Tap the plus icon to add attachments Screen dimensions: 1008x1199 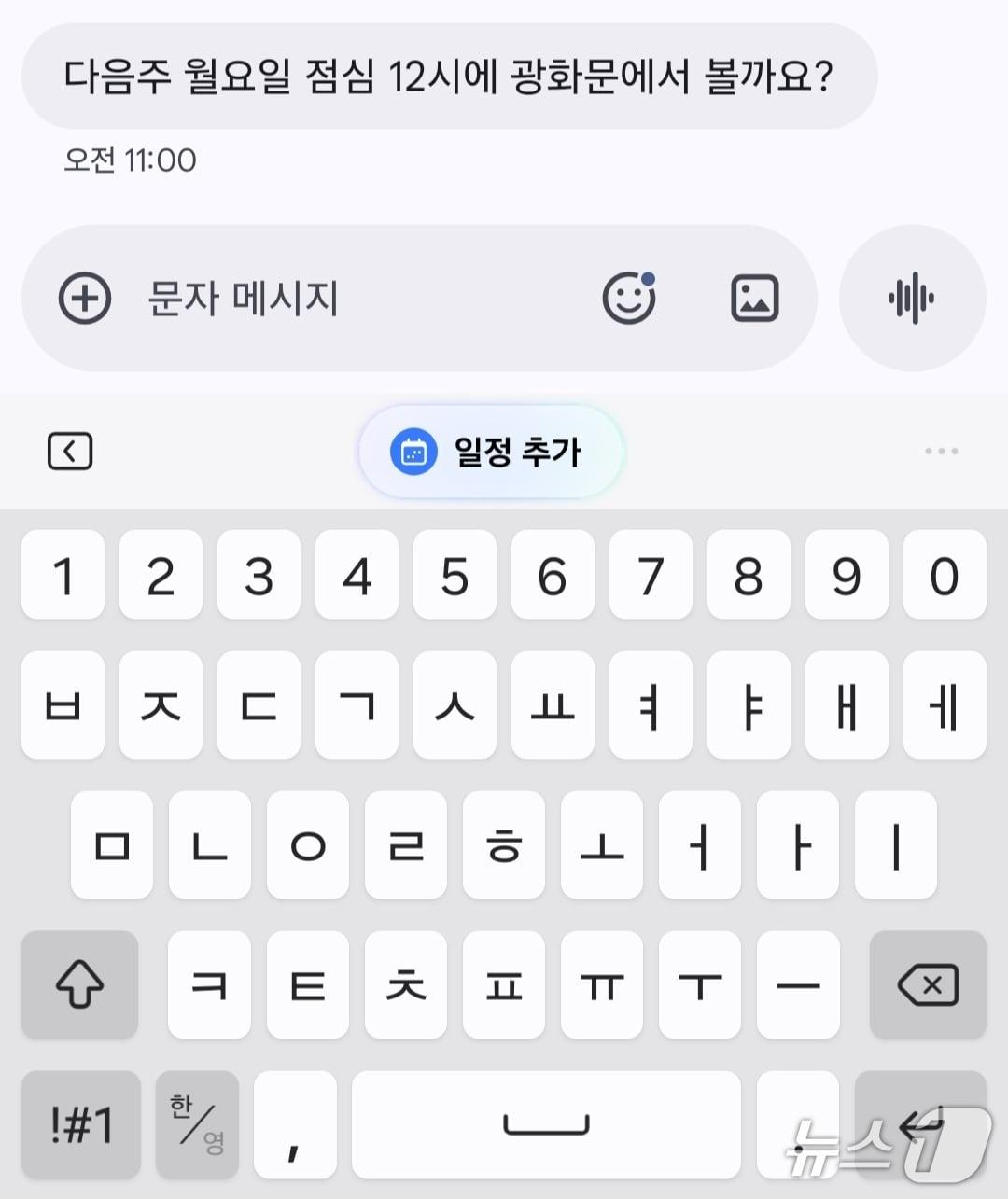click(85, 299)
